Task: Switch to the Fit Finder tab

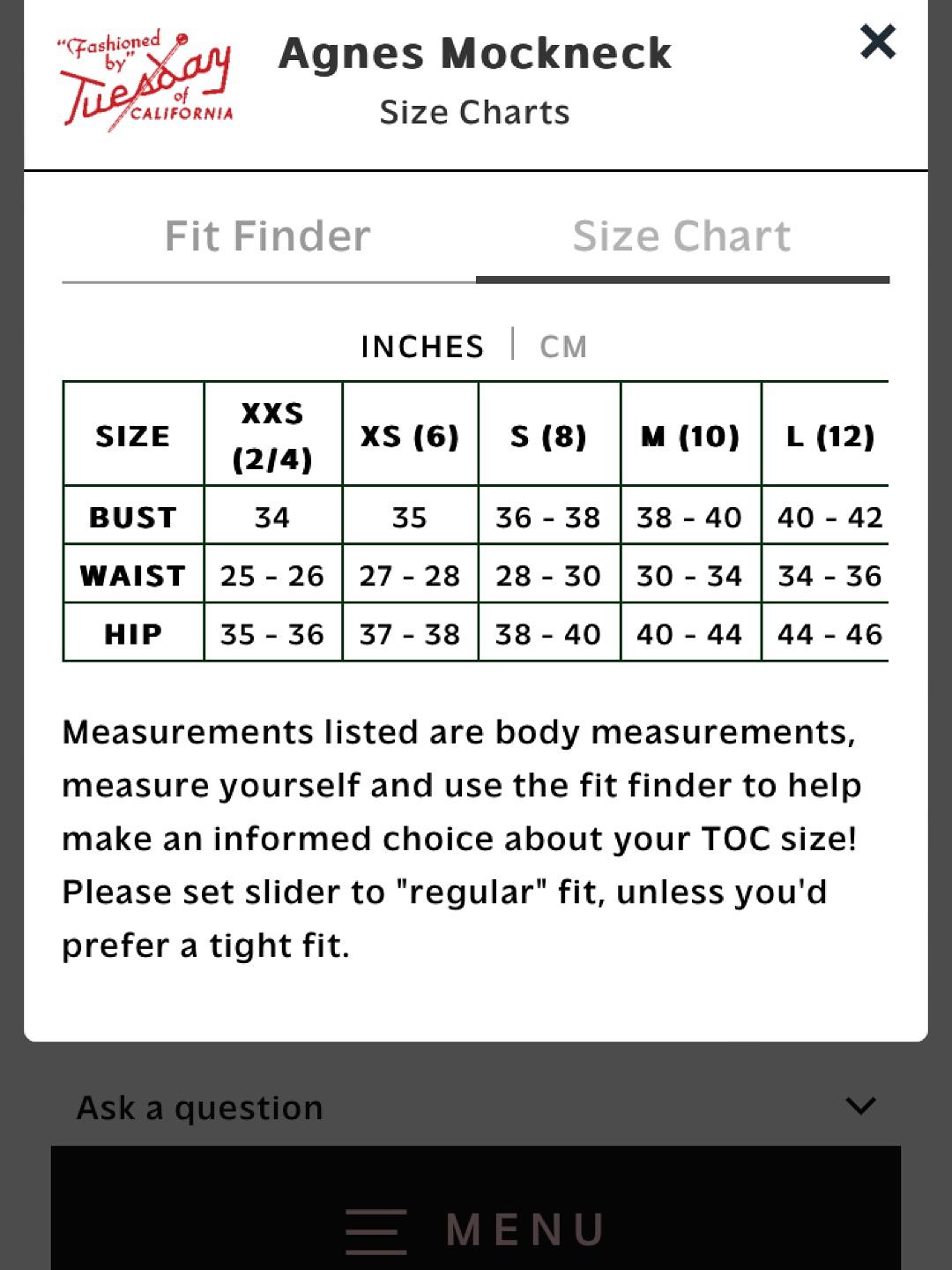Action: point(268,236)
